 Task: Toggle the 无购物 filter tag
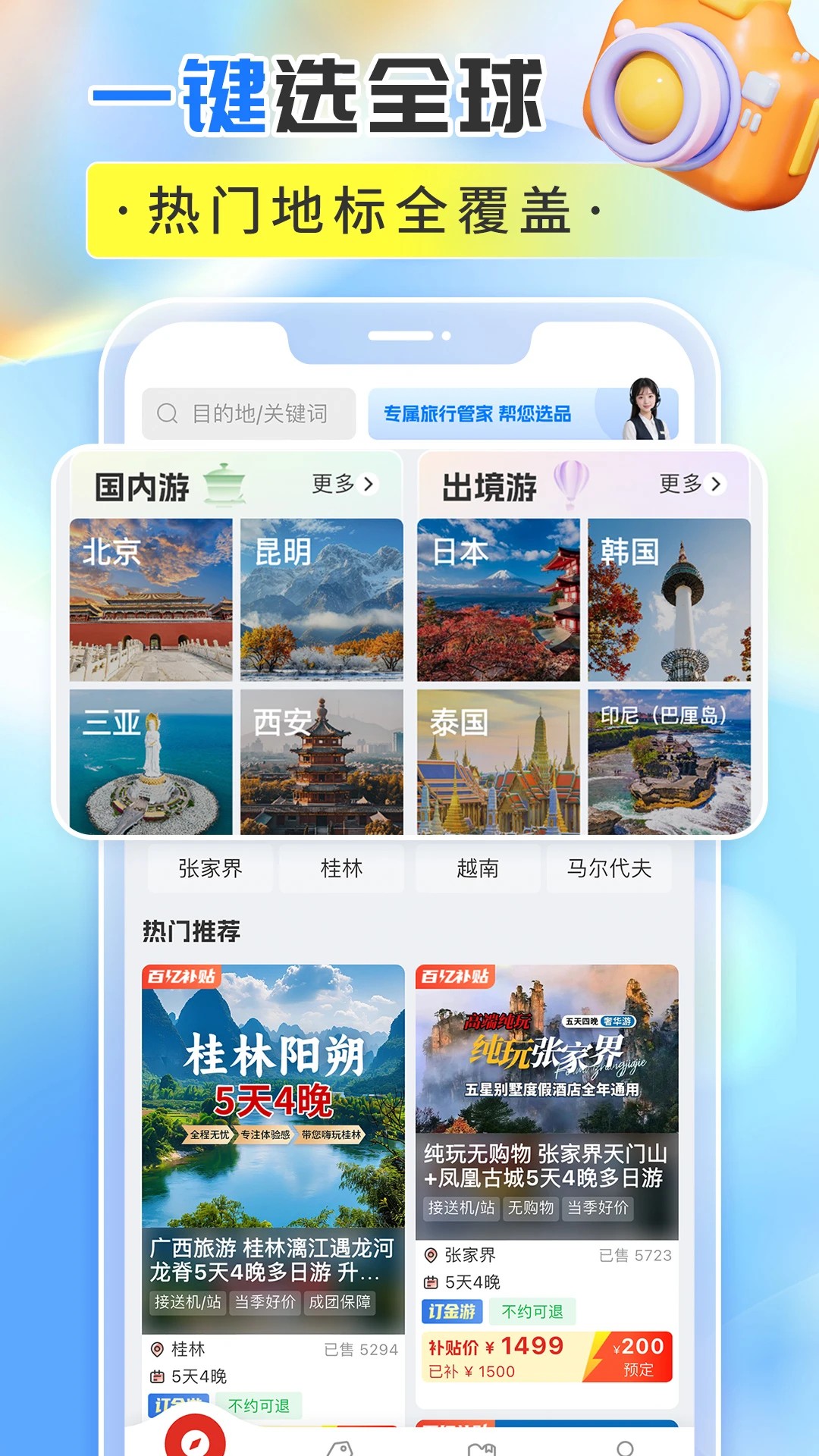point(532,1207)
